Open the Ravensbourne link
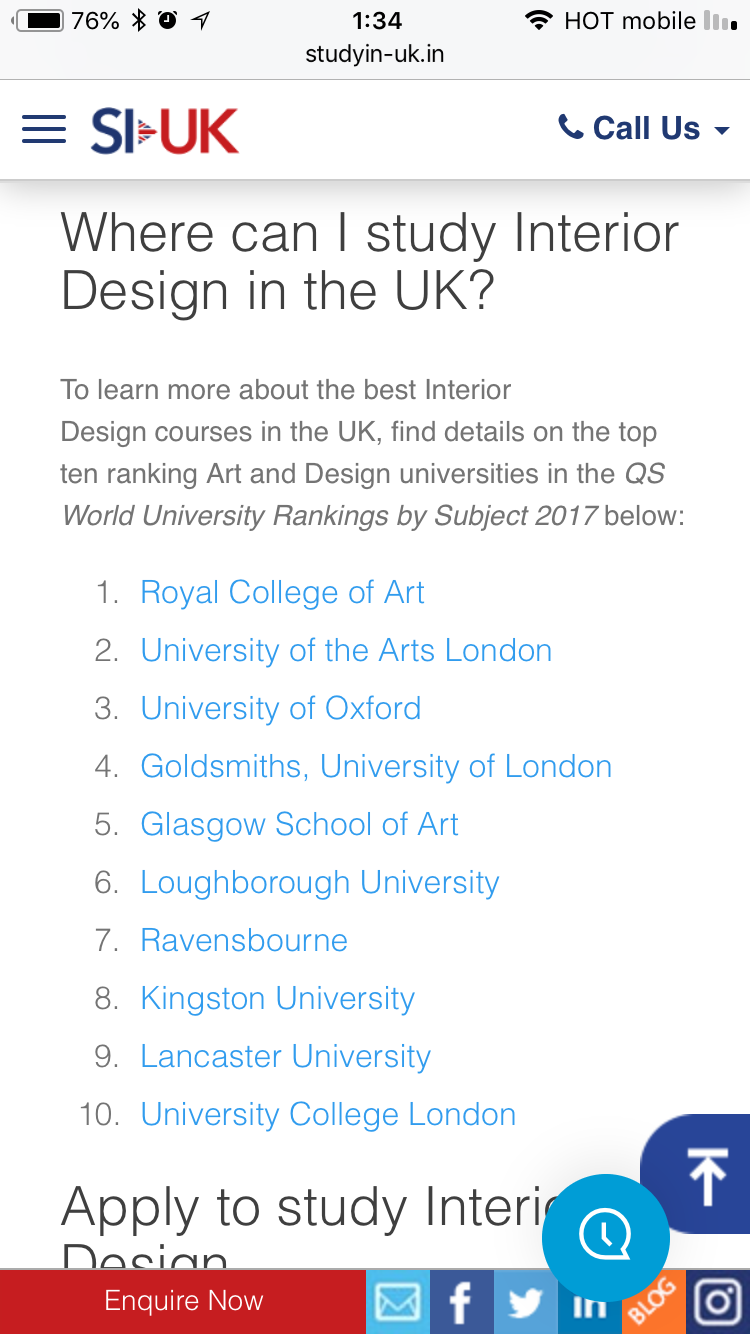750x1334 pixels. pyautogui.click(x=244, y=941)
